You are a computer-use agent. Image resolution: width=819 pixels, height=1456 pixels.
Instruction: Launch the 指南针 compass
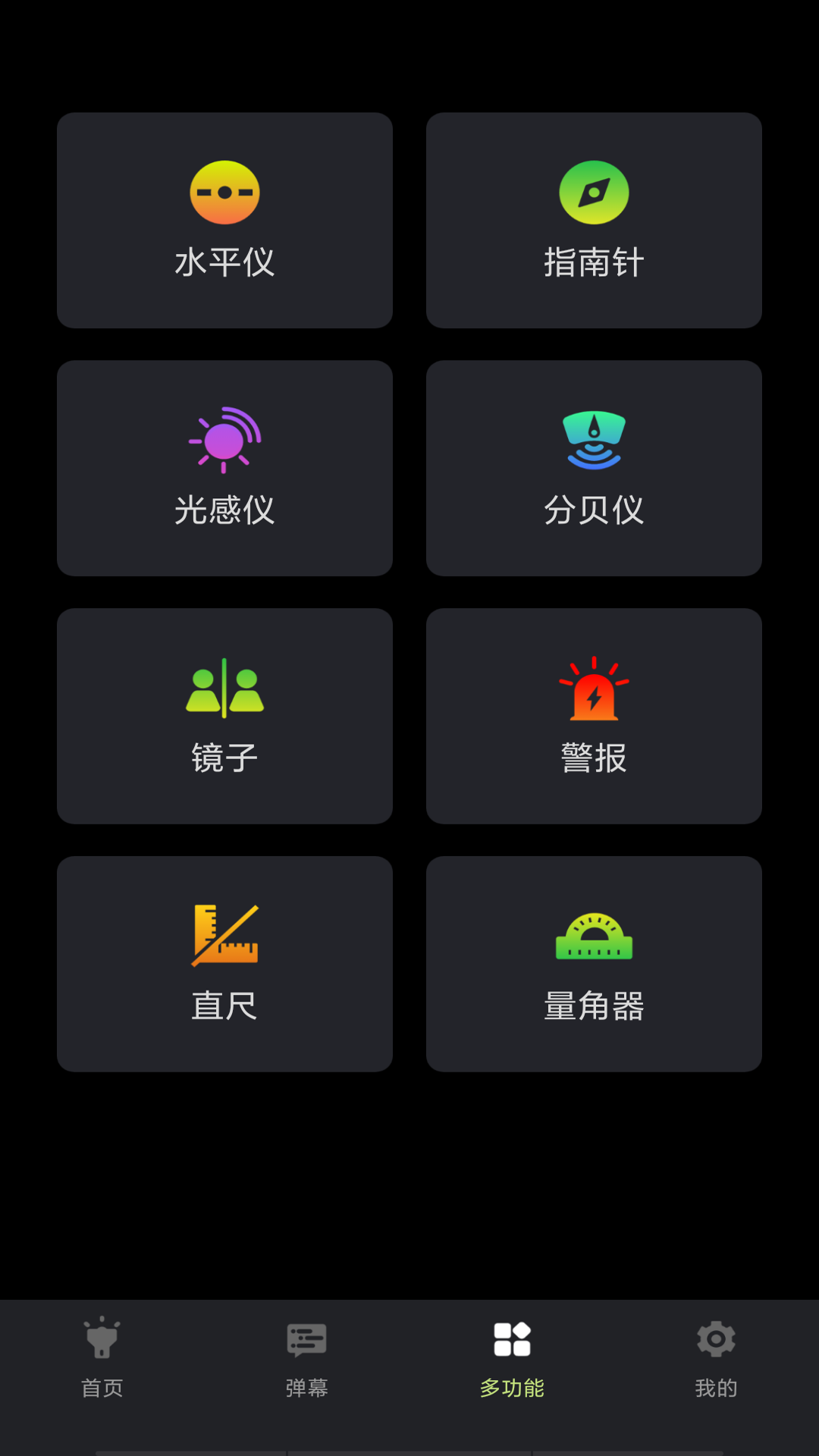(594, 220)
